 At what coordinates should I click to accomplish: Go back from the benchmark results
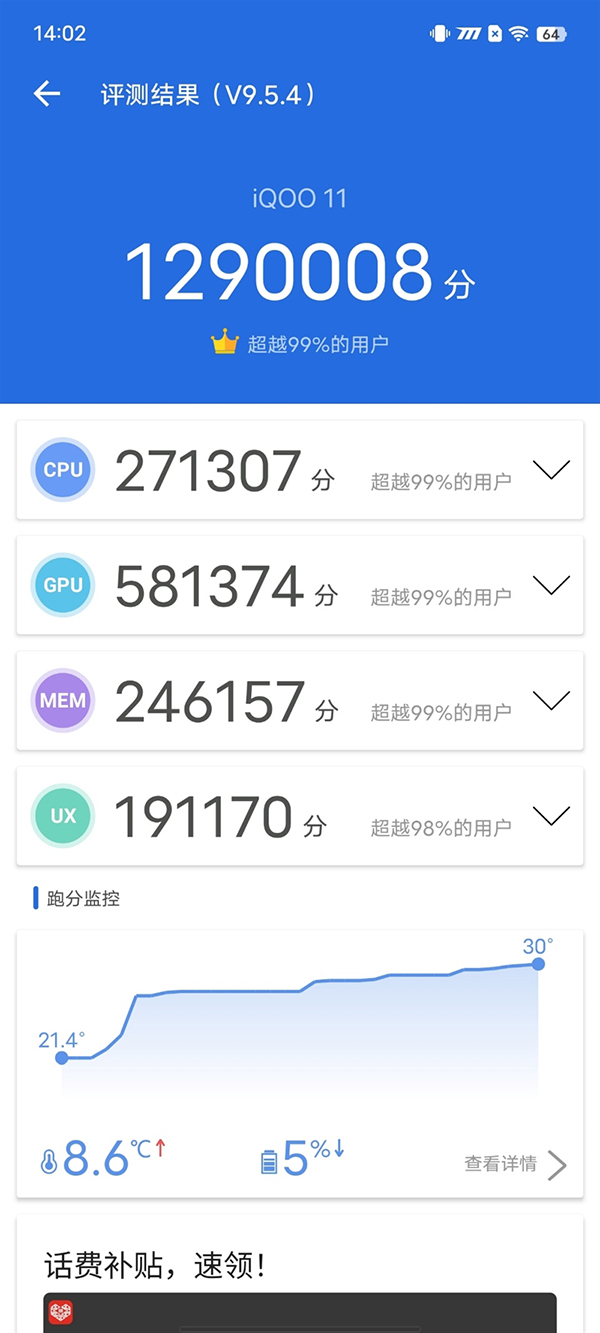[x=47, y=94]
